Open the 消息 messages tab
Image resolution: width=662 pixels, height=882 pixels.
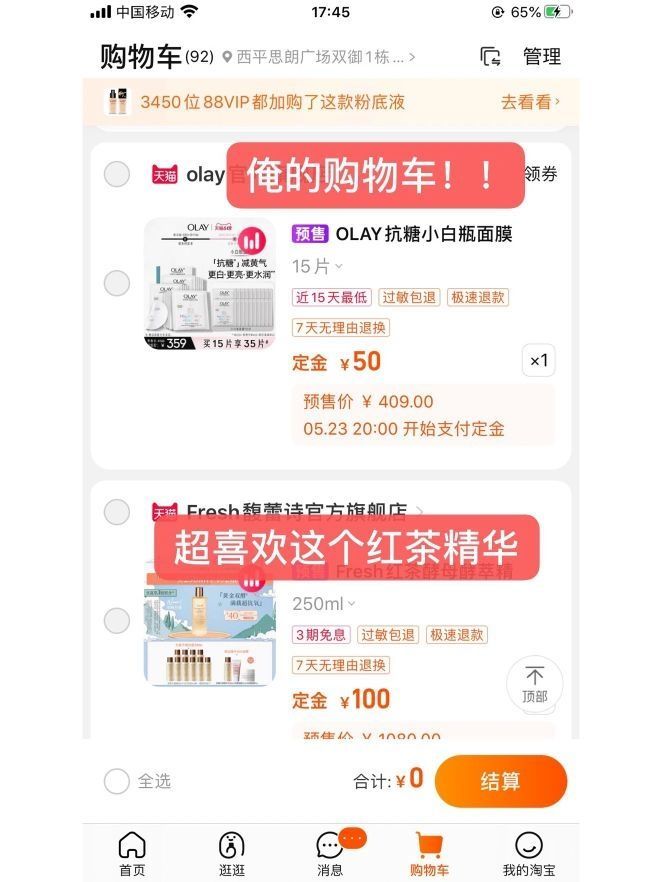330,853
